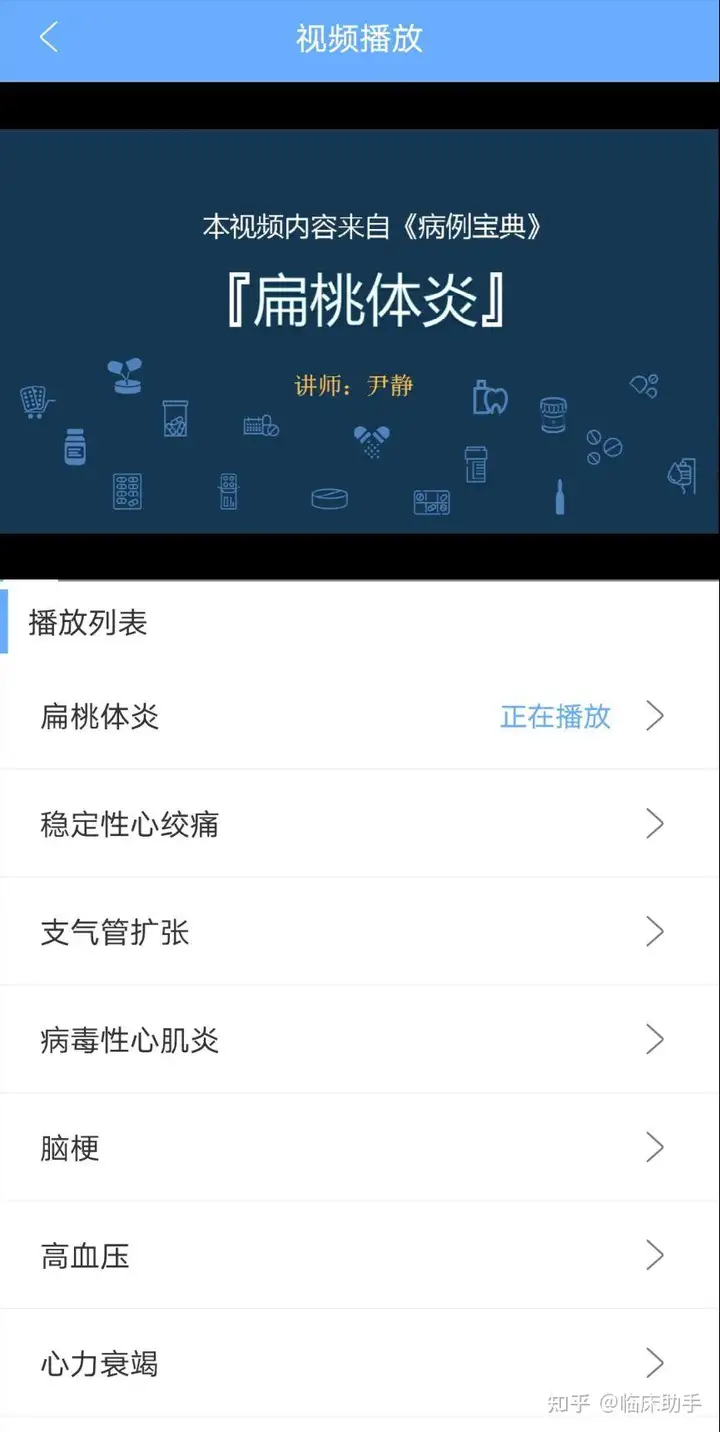Open the 病毒性心肌炎 video

pyautogui.click(x=360, y=1040)
